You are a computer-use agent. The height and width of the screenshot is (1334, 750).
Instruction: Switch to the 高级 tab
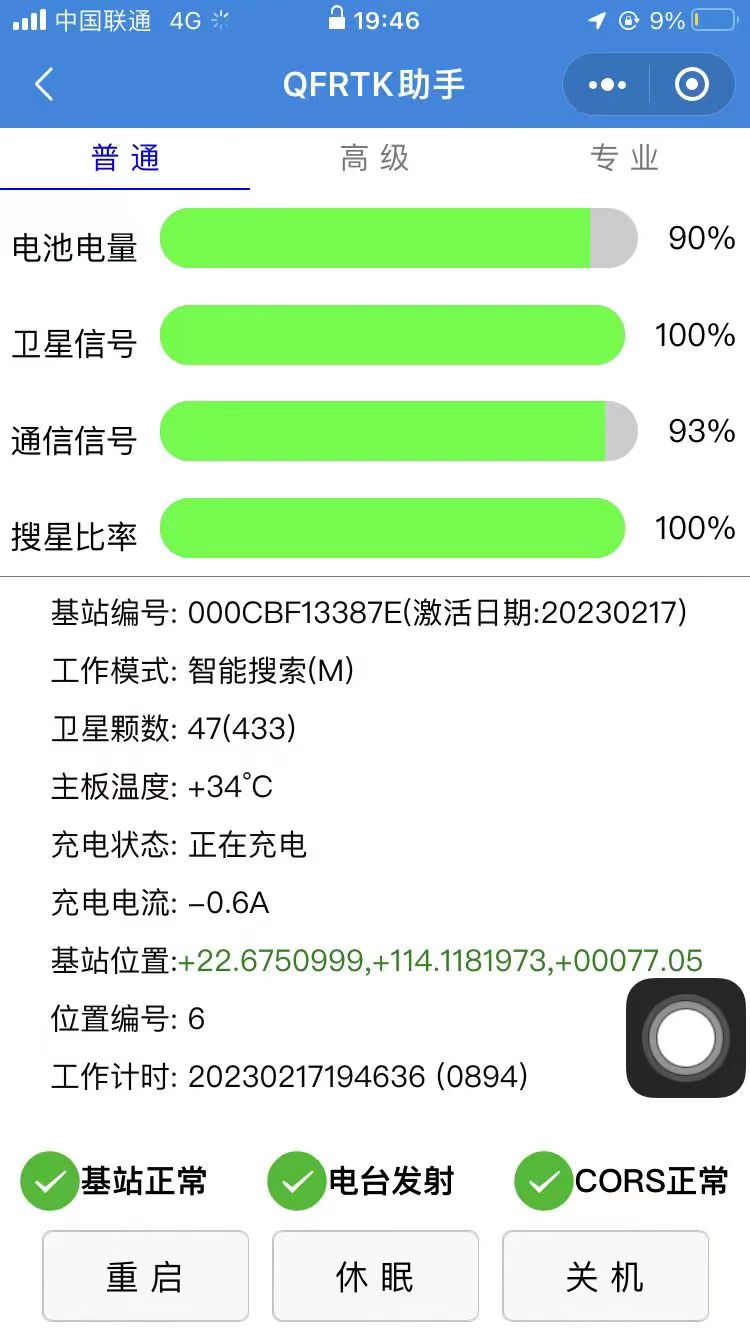pyautogui.click(x=375, y=159)
